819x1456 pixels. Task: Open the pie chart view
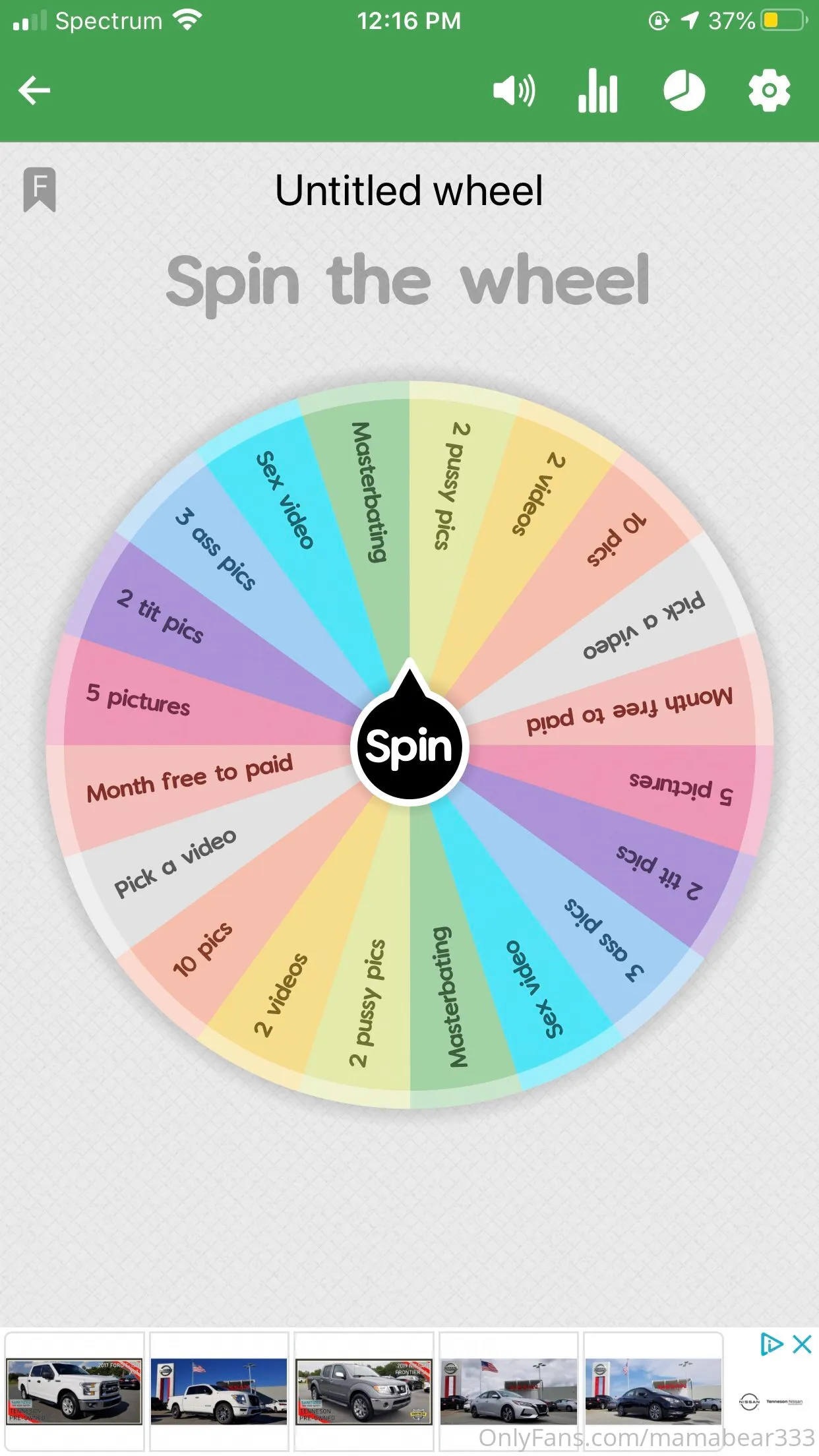[684, 90]
